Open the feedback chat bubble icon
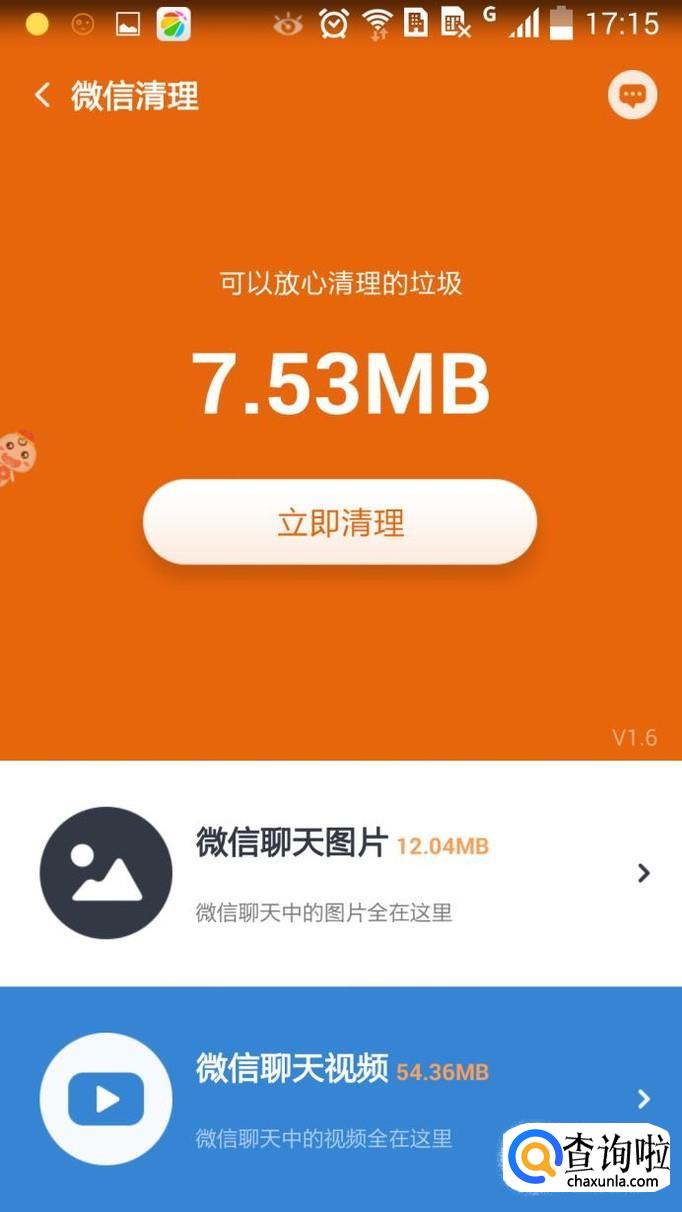Screen dimensions: 682x1212 632,96
